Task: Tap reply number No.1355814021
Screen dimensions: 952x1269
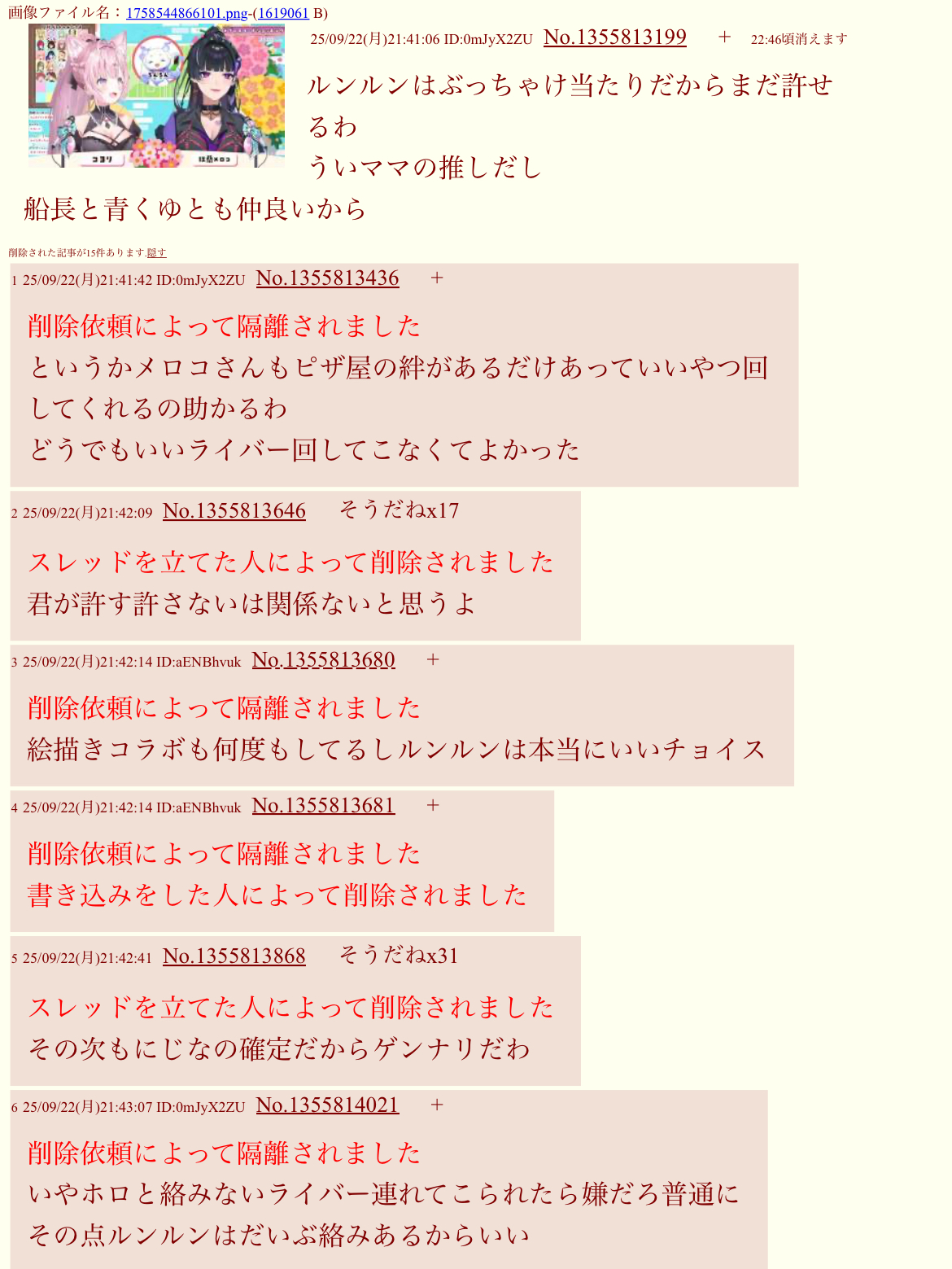Action: [327, 1105]
